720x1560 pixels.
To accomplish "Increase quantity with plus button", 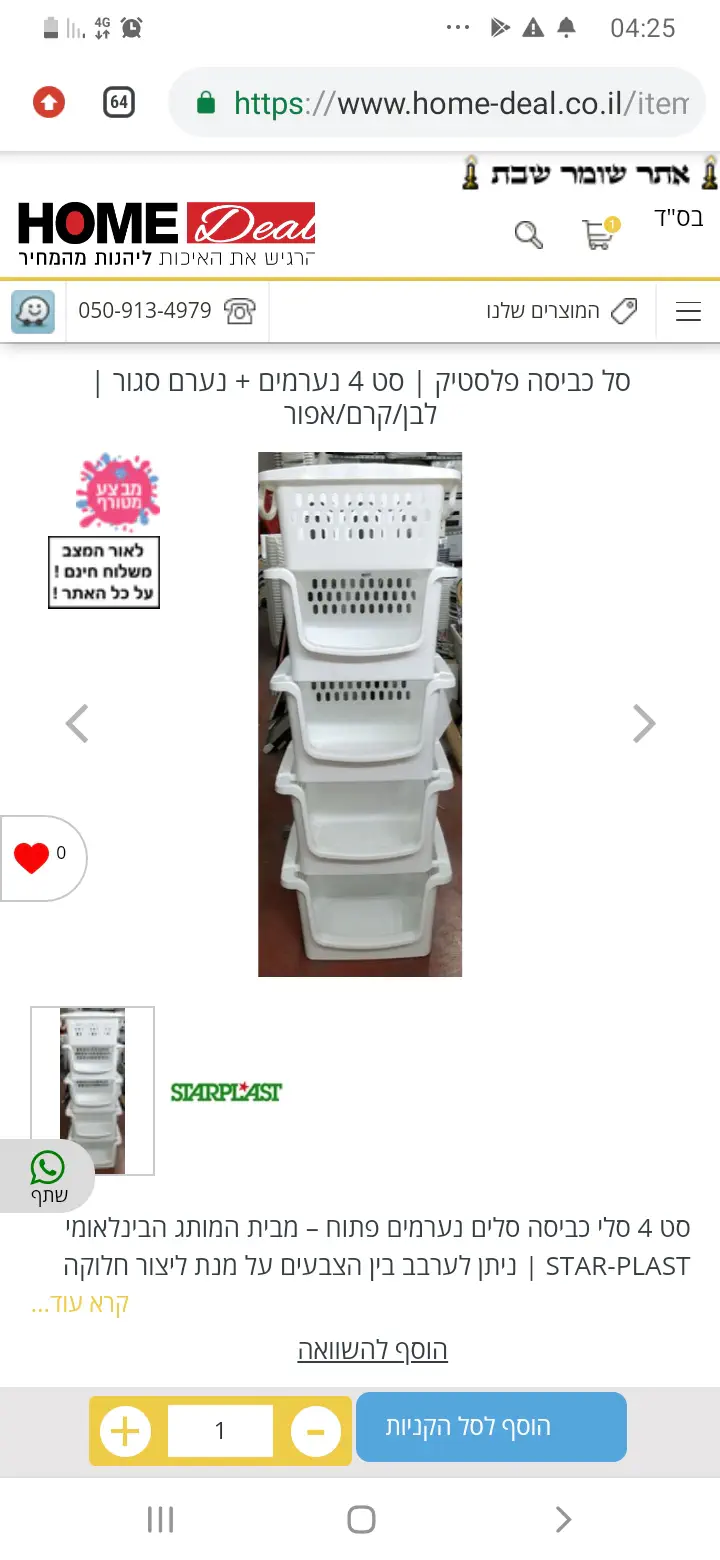I will [x=125, y=1432].
